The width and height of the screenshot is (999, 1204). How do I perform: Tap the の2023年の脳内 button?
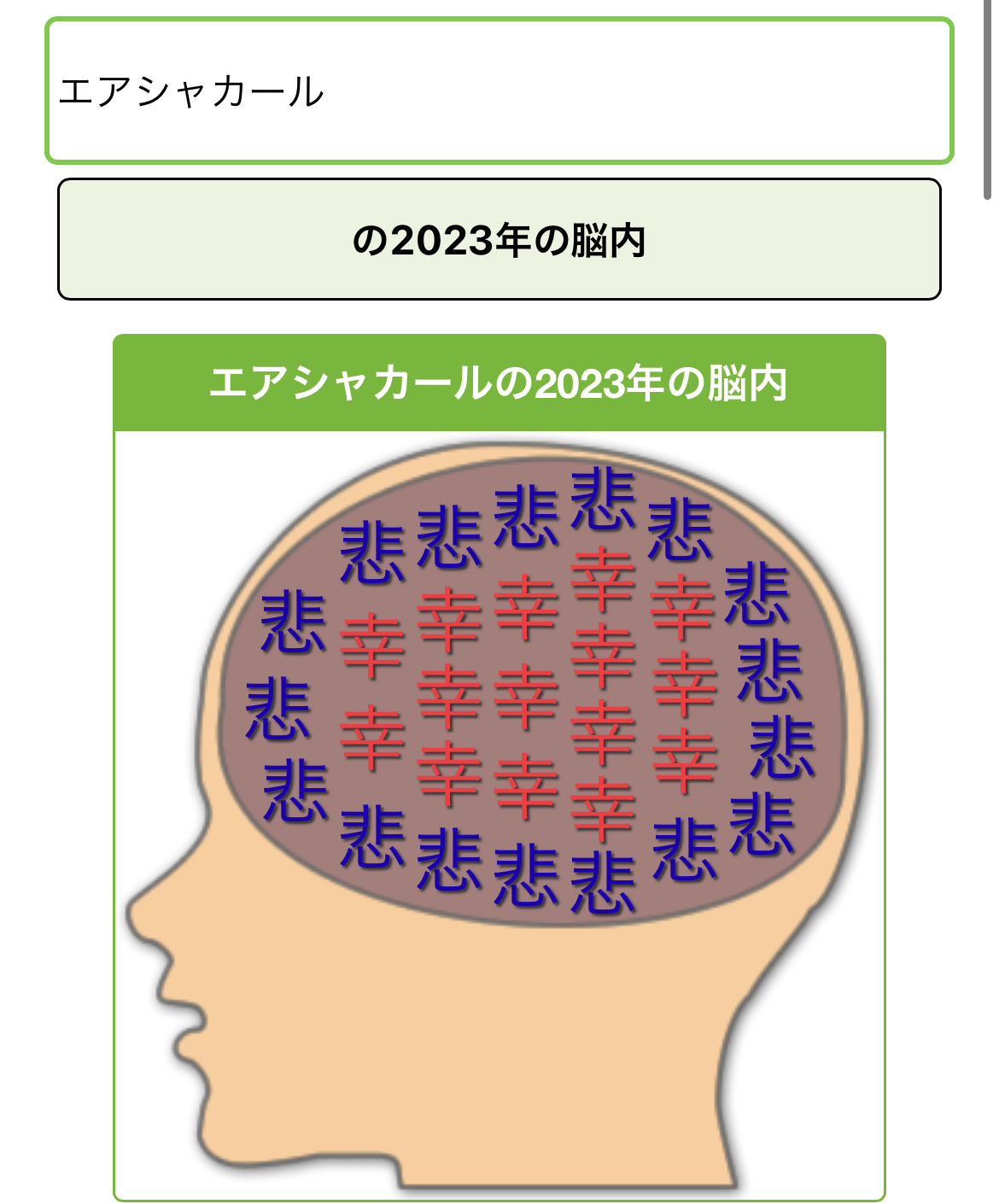point(499,240)
